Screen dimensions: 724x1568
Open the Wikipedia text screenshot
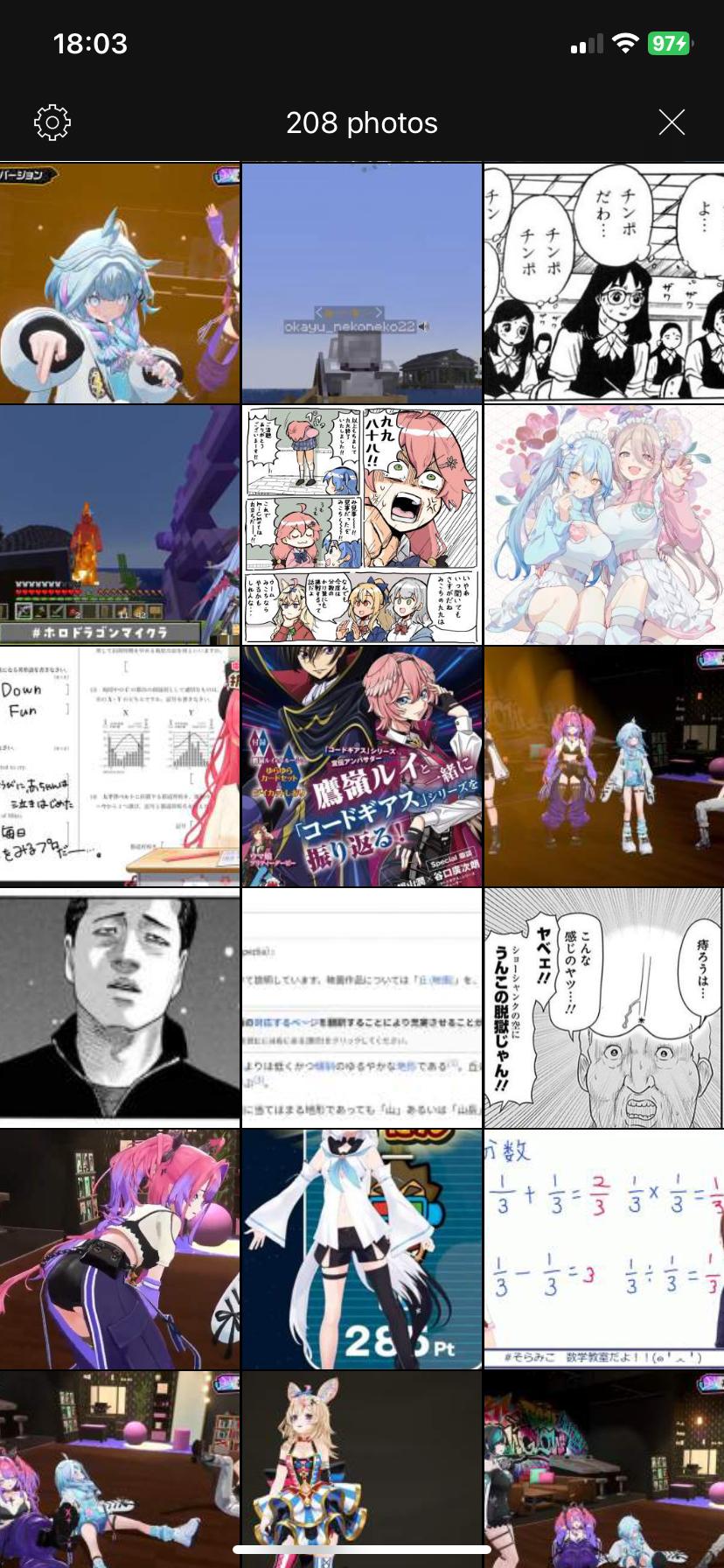click(362, 1007)
